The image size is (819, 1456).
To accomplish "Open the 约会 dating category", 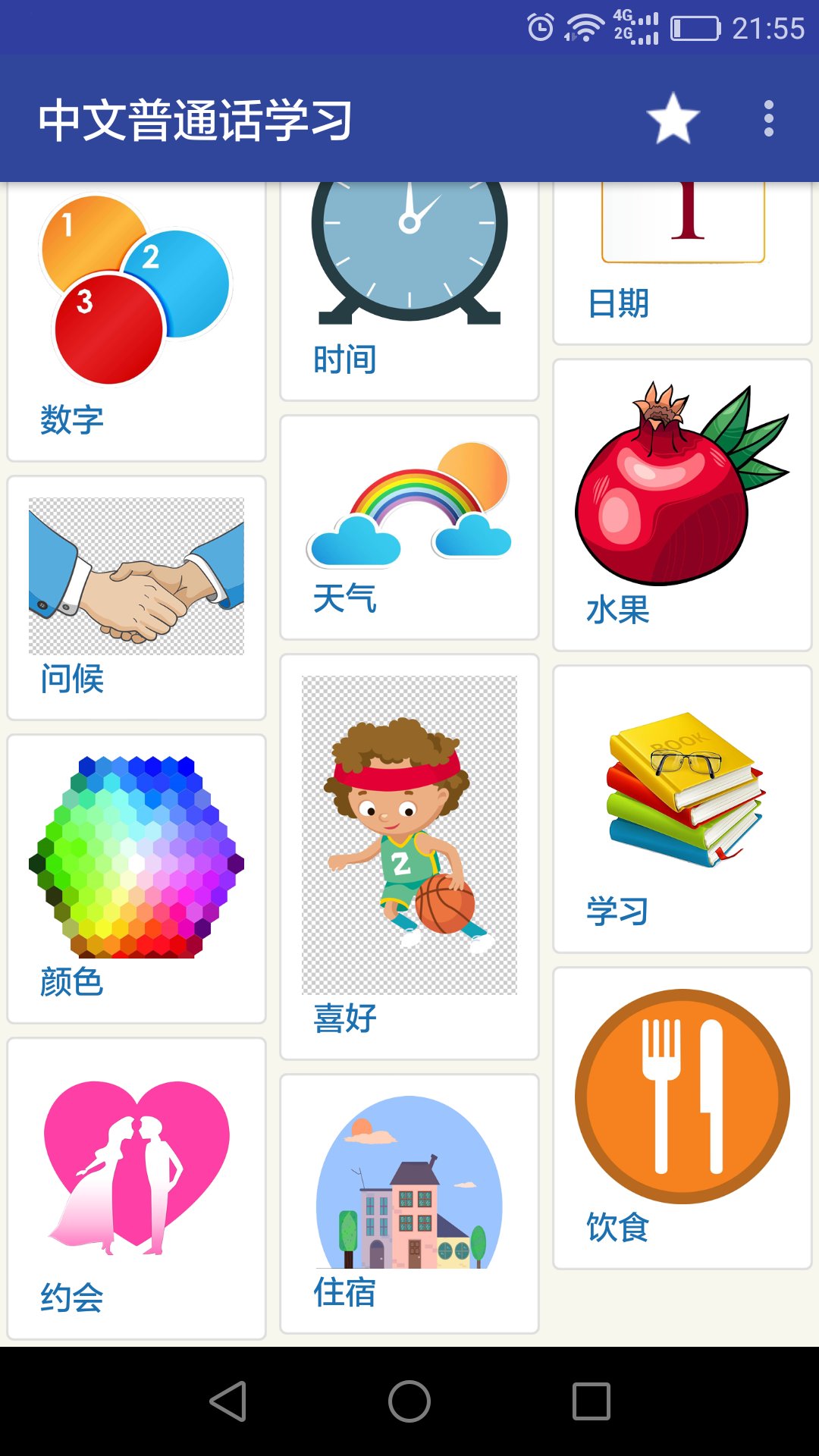I will [136, 1188].
